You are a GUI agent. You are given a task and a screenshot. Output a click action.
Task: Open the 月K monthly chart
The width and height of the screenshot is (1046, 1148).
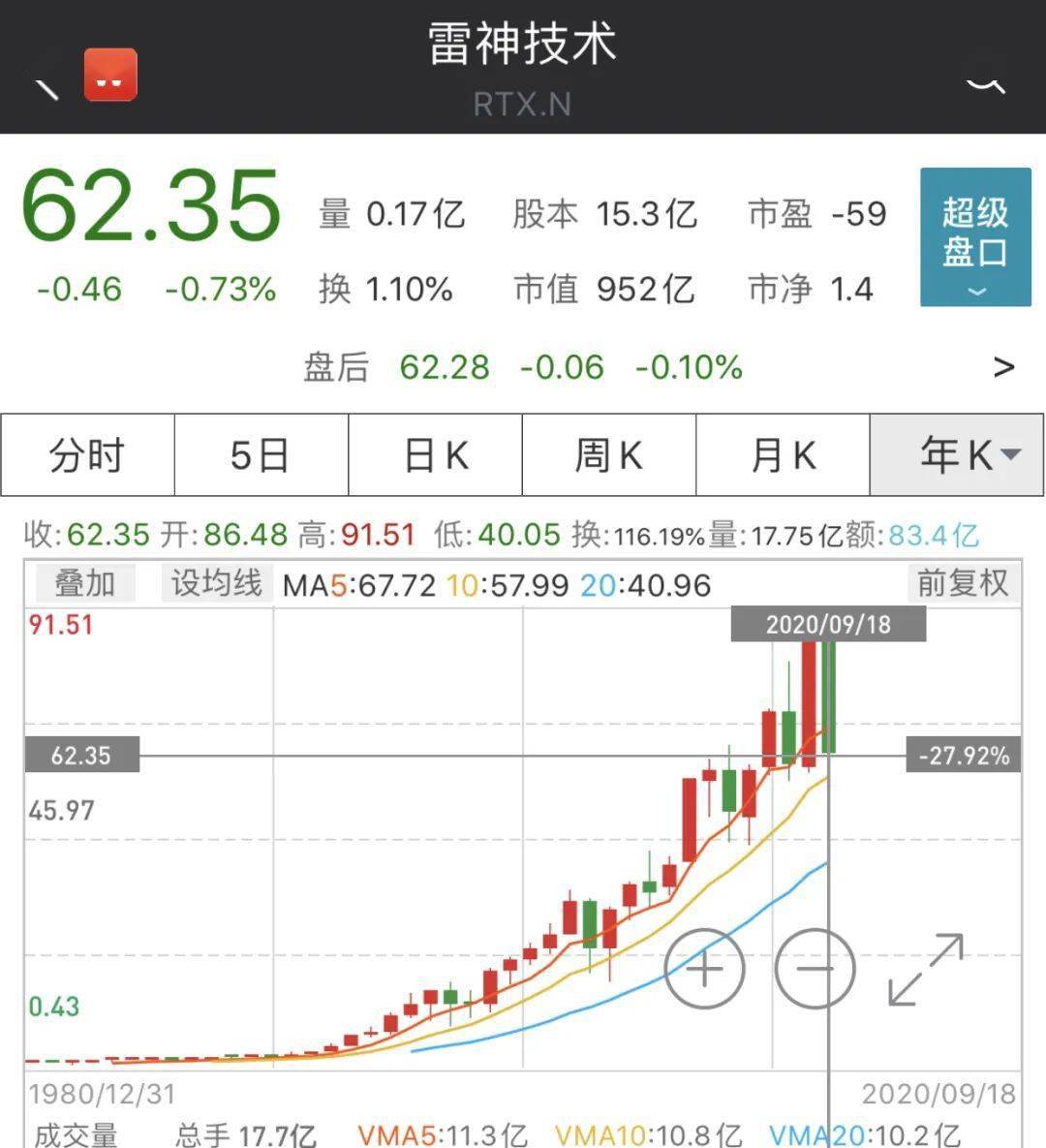[x=783, y=455]
